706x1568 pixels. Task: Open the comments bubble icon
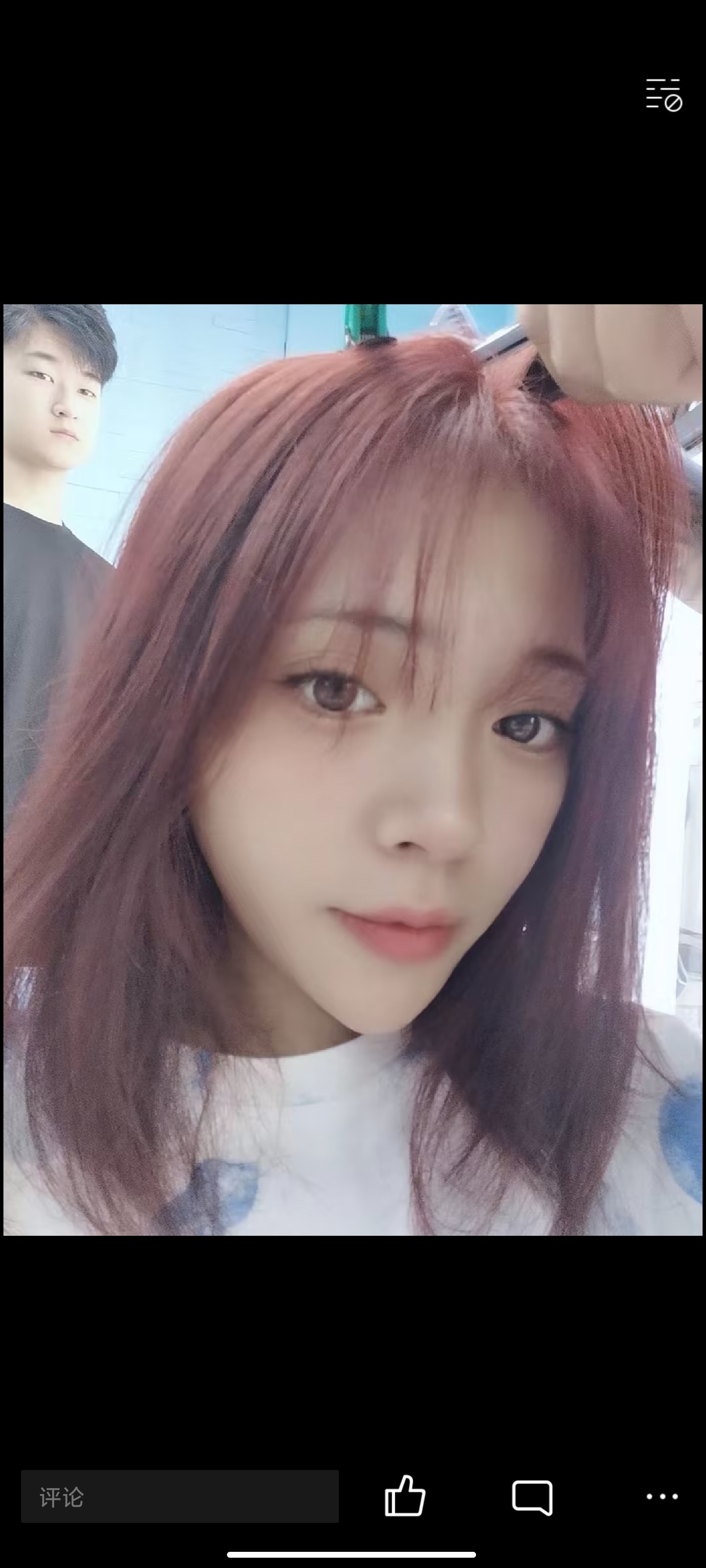coord(532,1497)
